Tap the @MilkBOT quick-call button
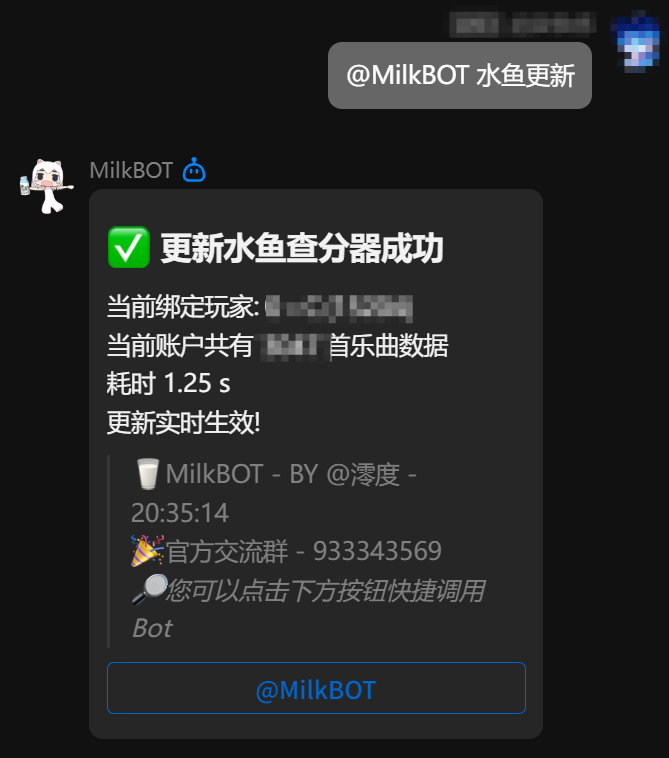Image resolution: width=669 pixels, height=758 pixels. tap(316, 689)
